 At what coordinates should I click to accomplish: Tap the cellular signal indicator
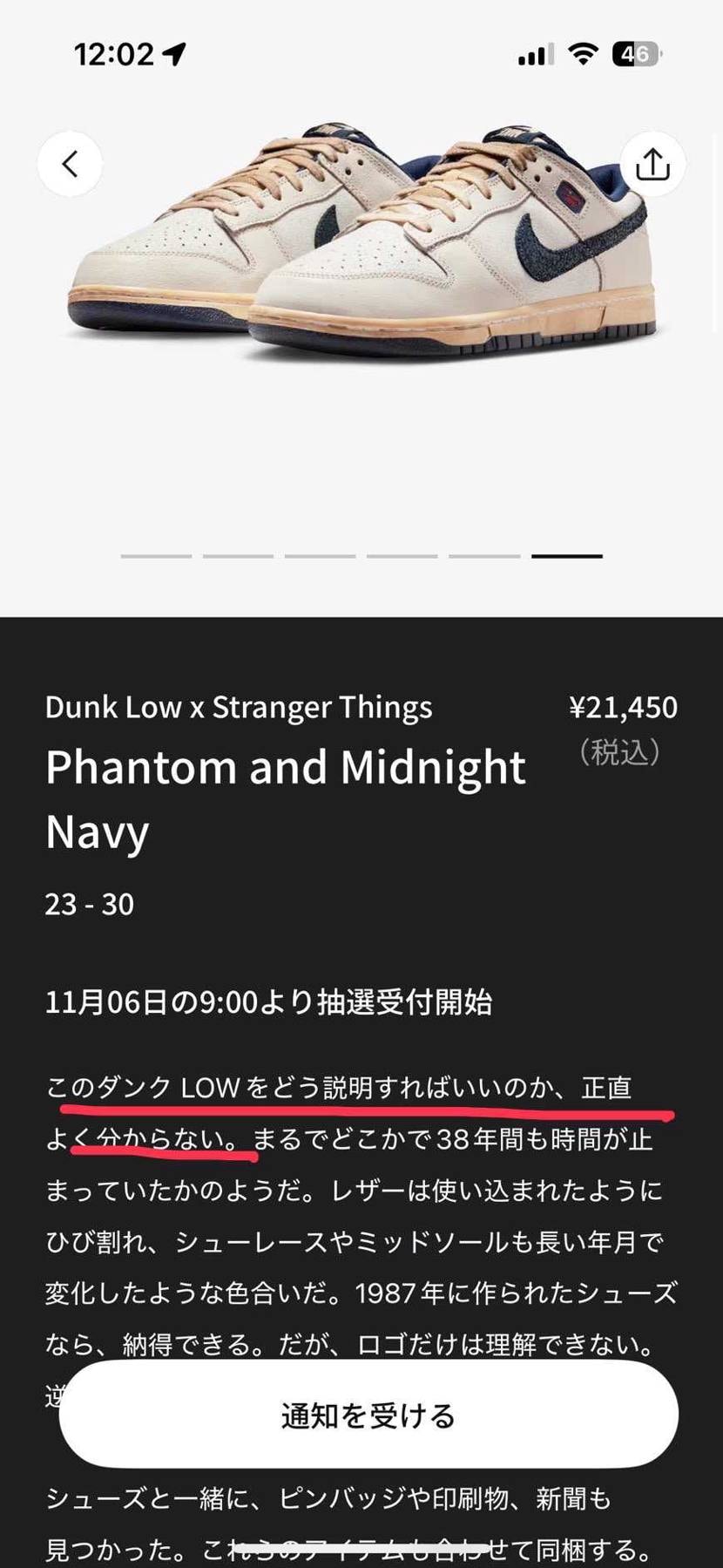pyautogui.click(x=531, y=53)
